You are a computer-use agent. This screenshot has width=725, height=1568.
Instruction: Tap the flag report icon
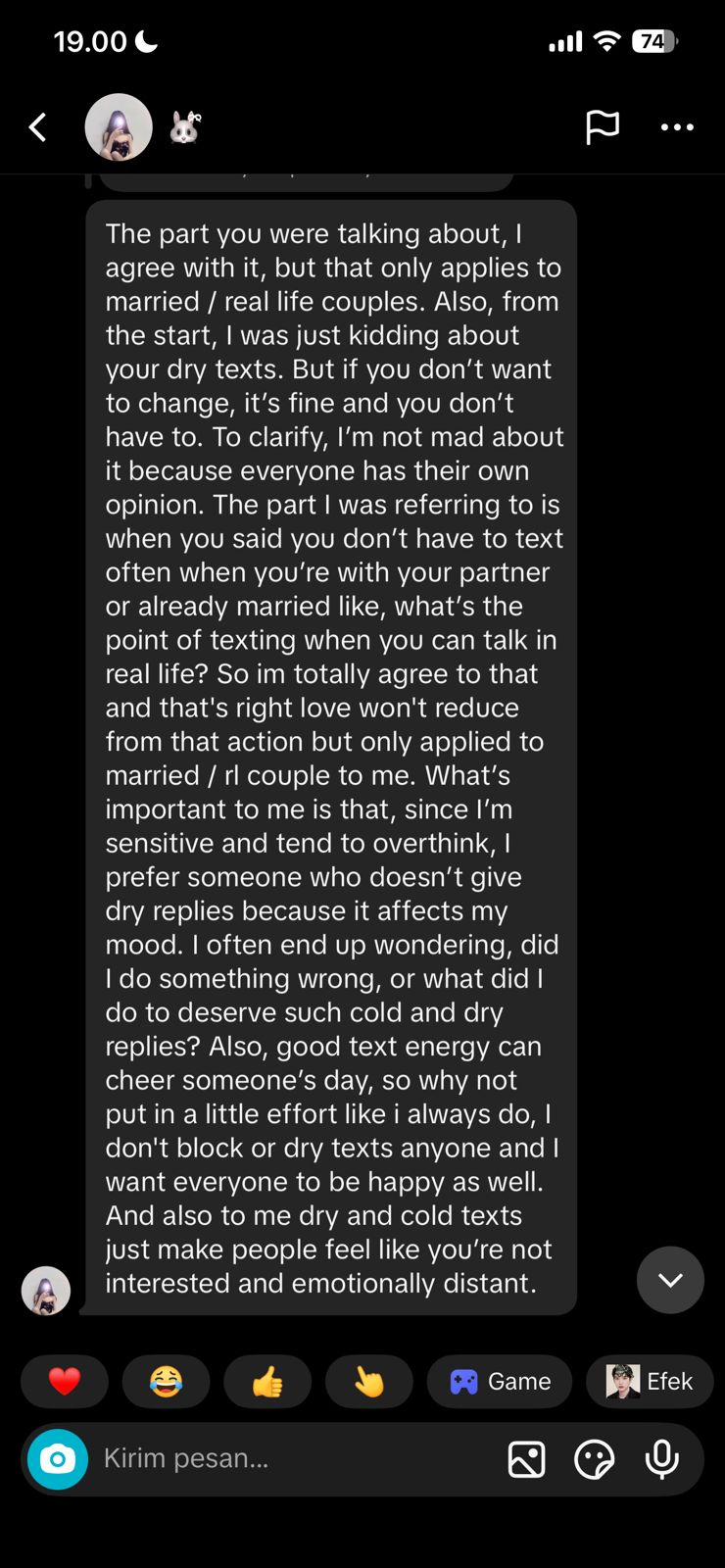click(602, 127)
